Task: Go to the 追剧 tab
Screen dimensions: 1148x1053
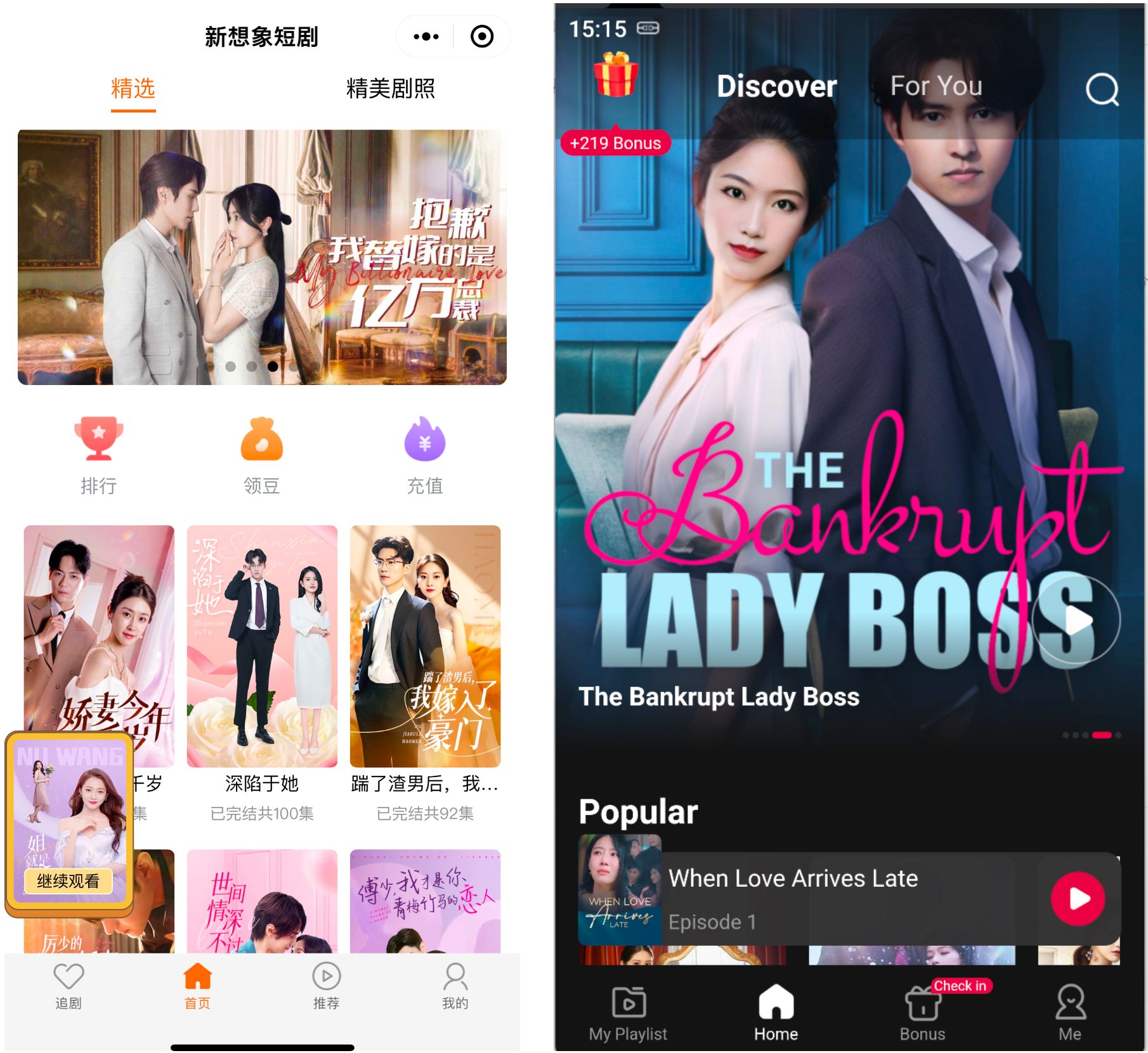Action: click(68, 986)
